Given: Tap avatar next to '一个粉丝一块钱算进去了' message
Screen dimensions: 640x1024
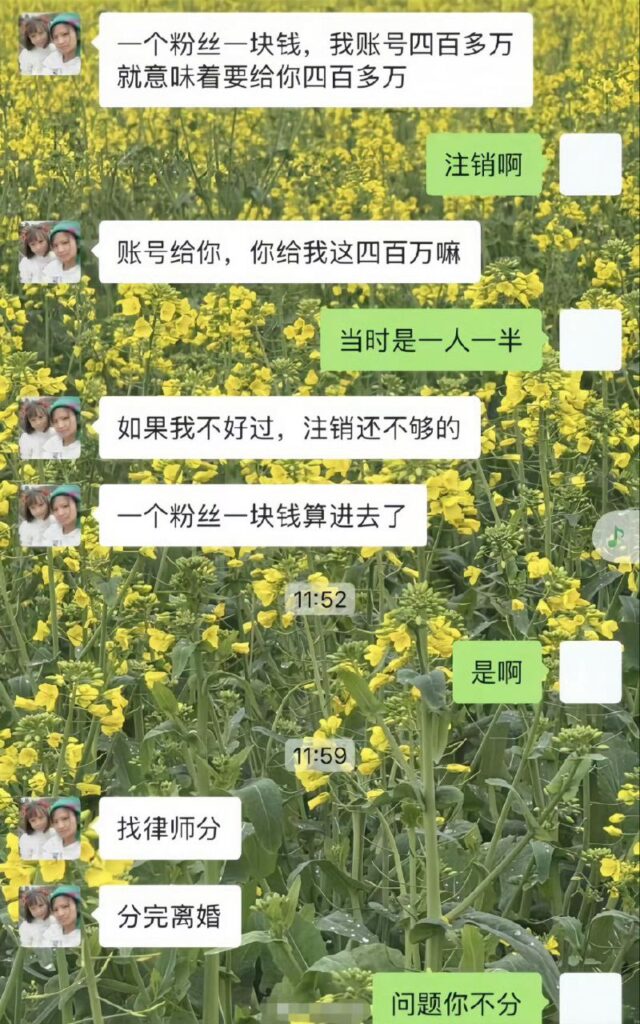Looking at the screenshot, I should pyautogui.click(x=50, y=516).
